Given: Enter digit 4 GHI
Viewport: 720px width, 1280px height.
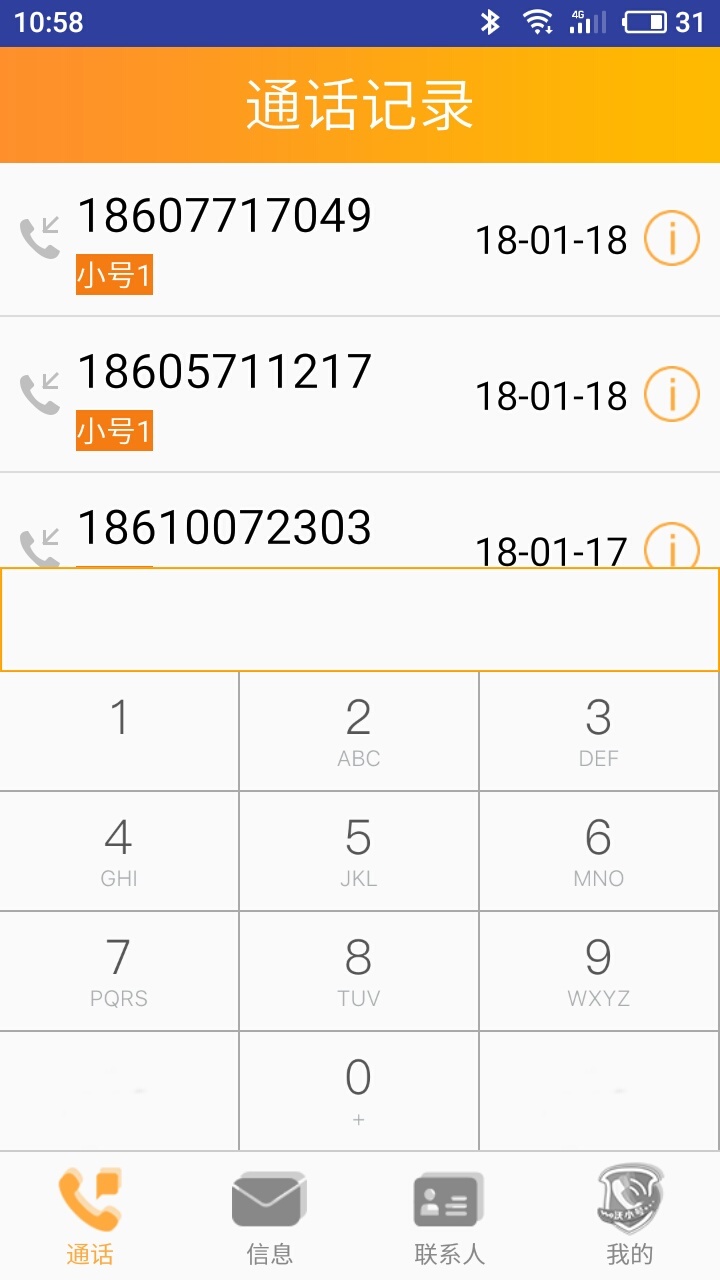Looking at the screenshot, I should tap(119, 851).
